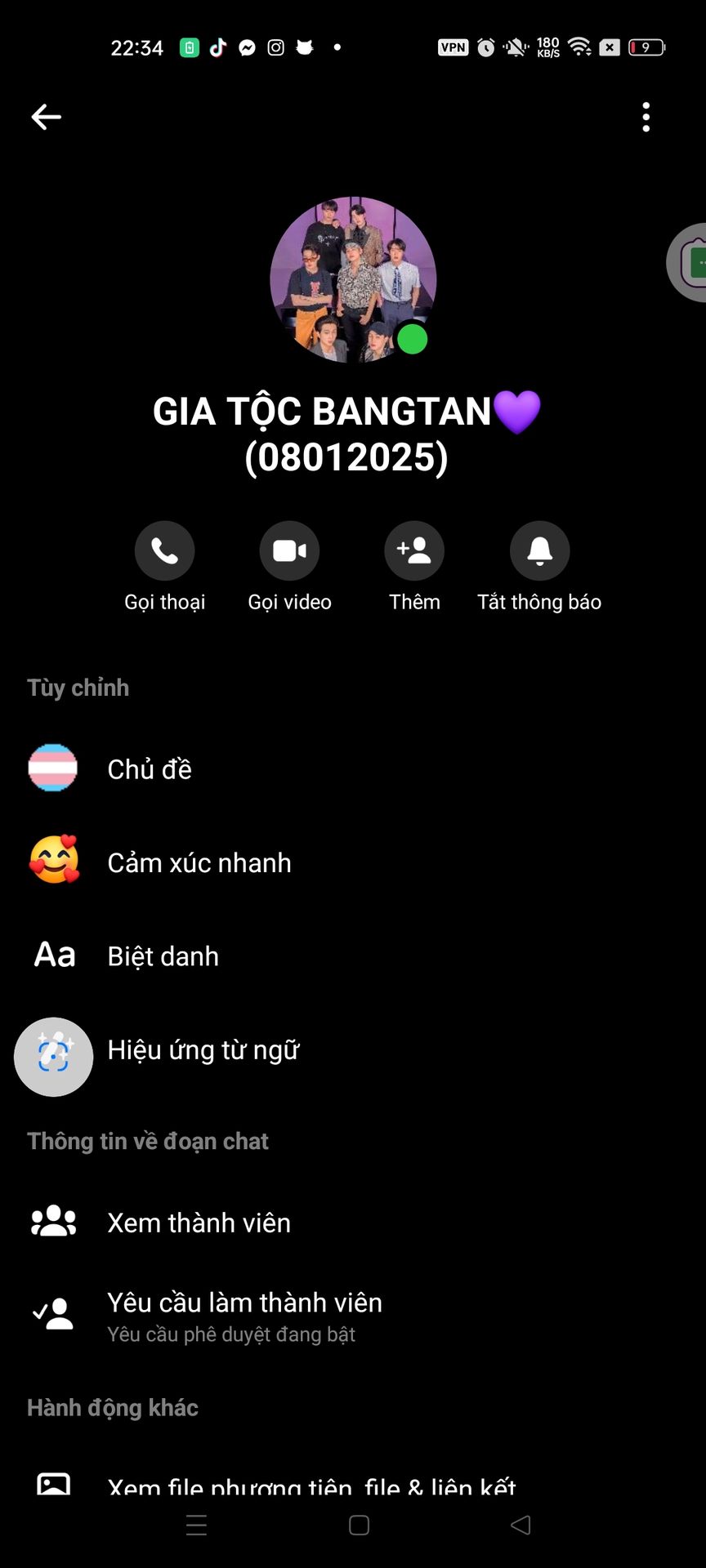
Task: Open Hiệu ứng từ ngữ word effects
Action: (203, 1049)
